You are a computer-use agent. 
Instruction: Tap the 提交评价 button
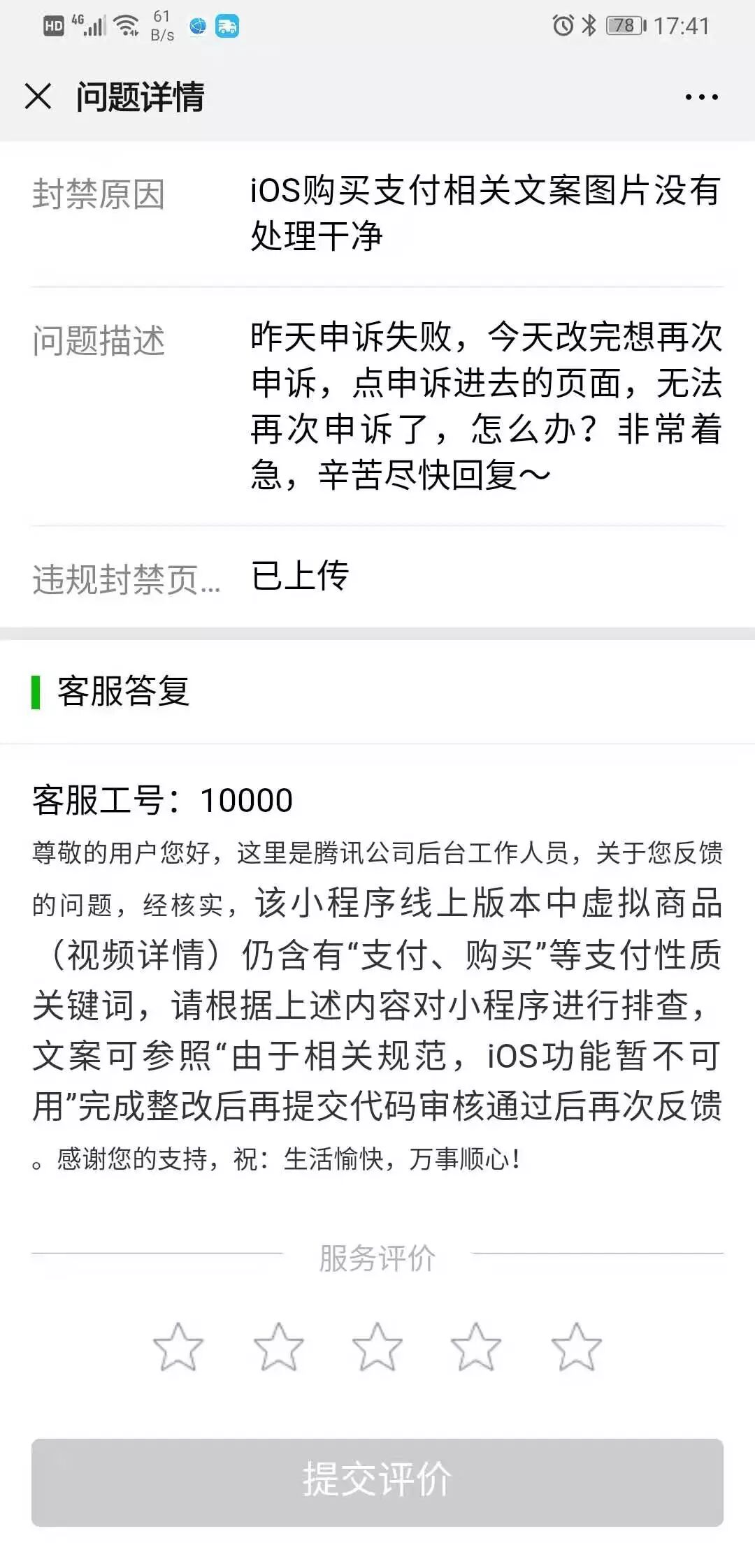pos(377,1481)
